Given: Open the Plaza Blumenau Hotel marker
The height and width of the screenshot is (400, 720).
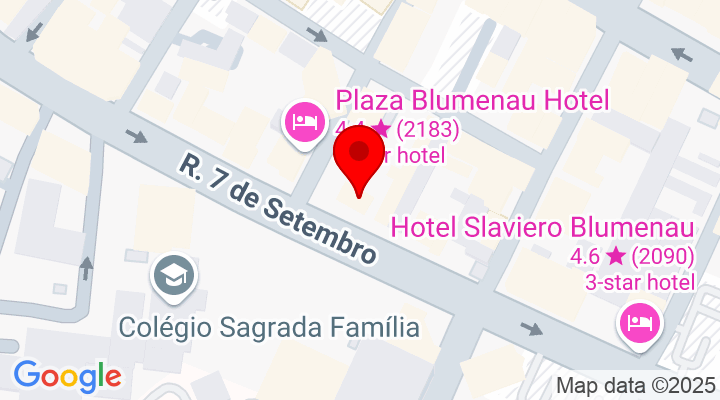Looking at the screenshot, I should [x=303, y=123].
